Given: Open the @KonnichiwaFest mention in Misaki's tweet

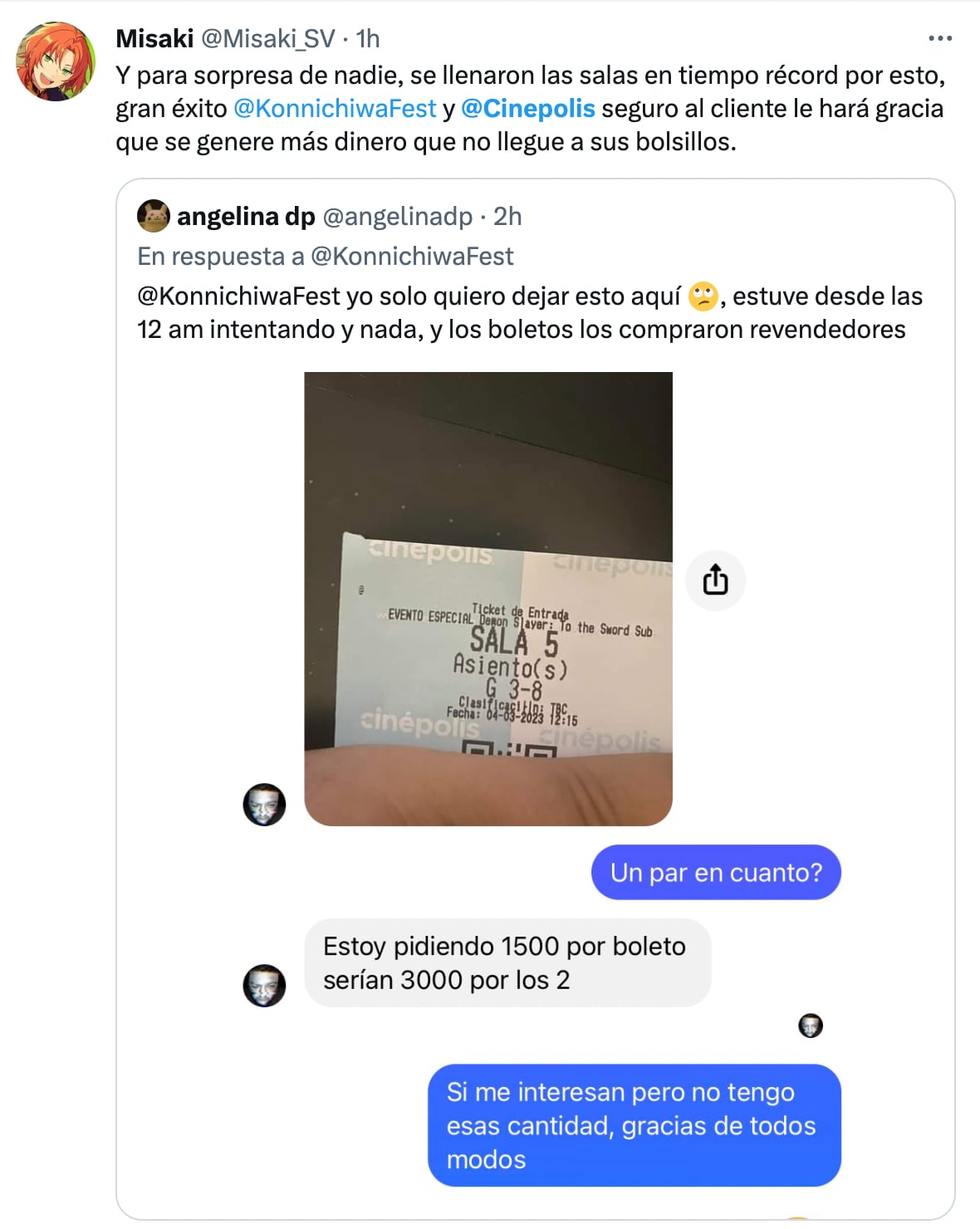Looking at the screenshot, I should [335, 109].
